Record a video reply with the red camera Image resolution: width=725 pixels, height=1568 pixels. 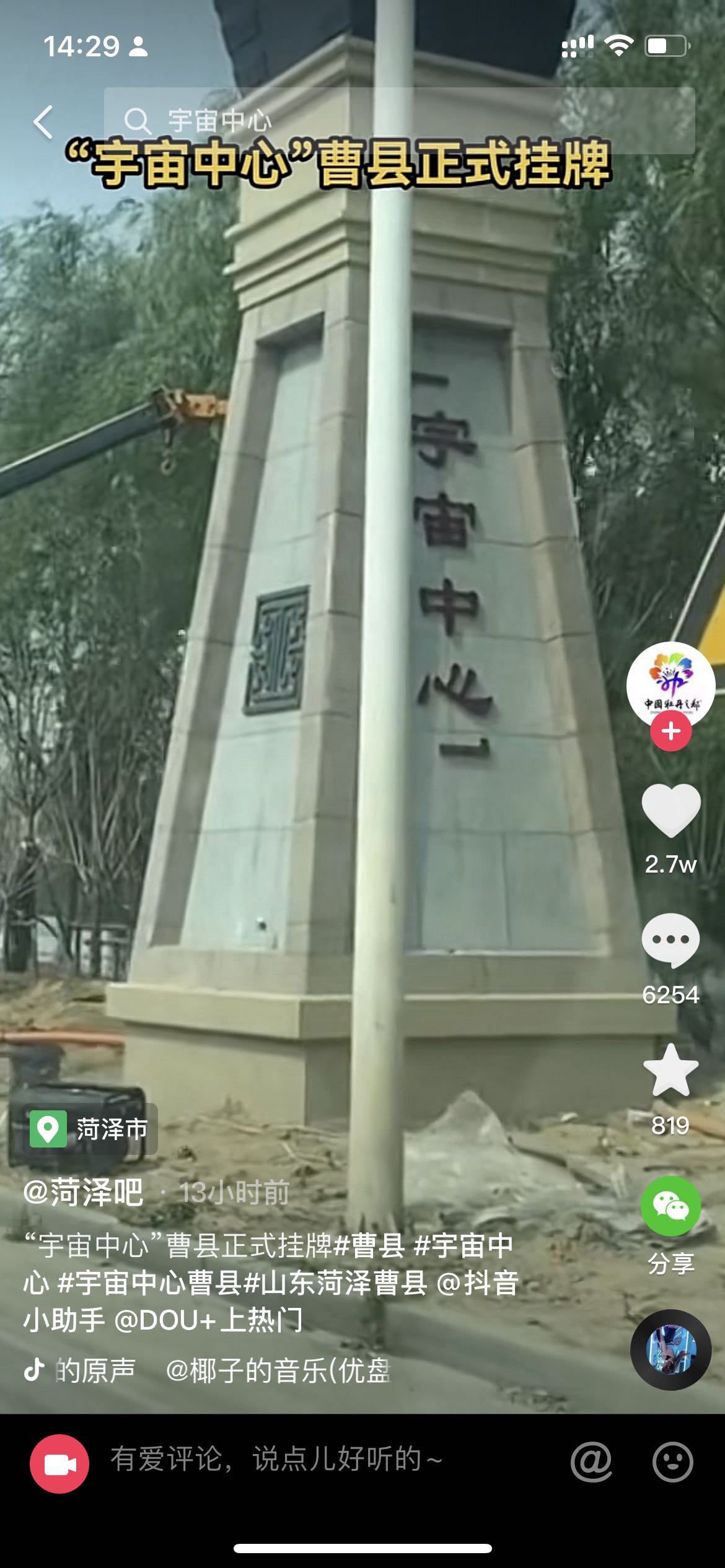(59, 1464)
